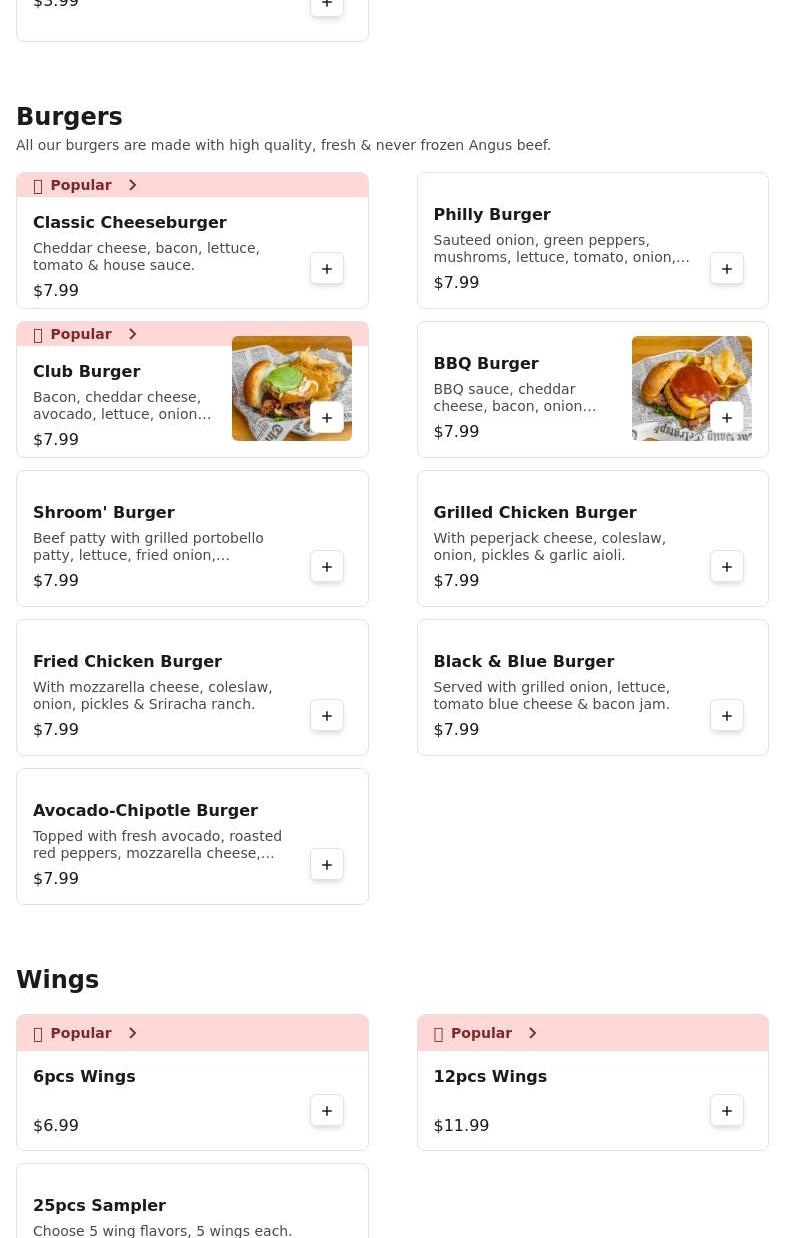
Task: Add Classic Cheeseburger to the order
Action: point(327,269)
